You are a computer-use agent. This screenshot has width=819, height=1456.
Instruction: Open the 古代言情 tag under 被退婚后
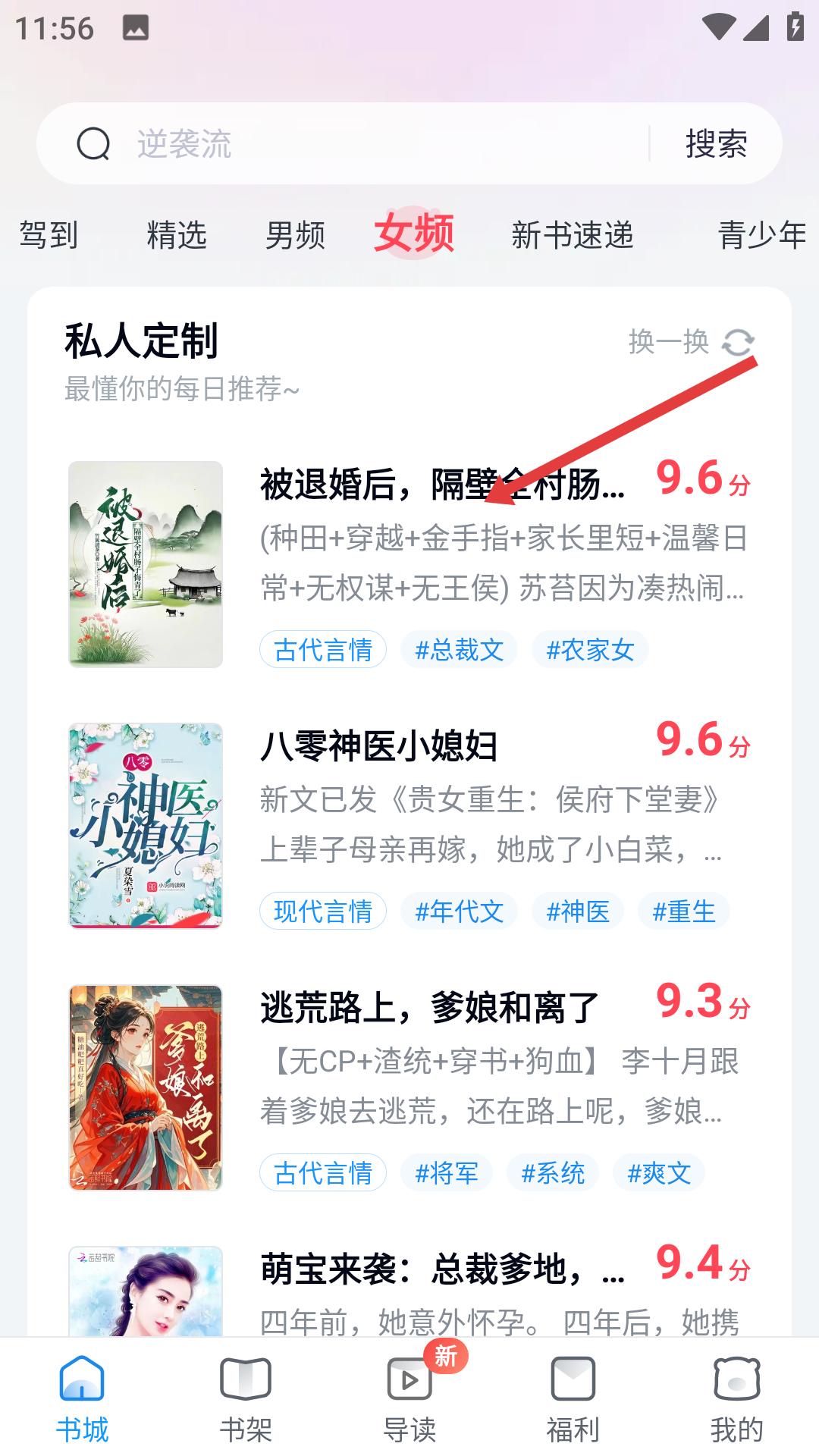(322, 649)
